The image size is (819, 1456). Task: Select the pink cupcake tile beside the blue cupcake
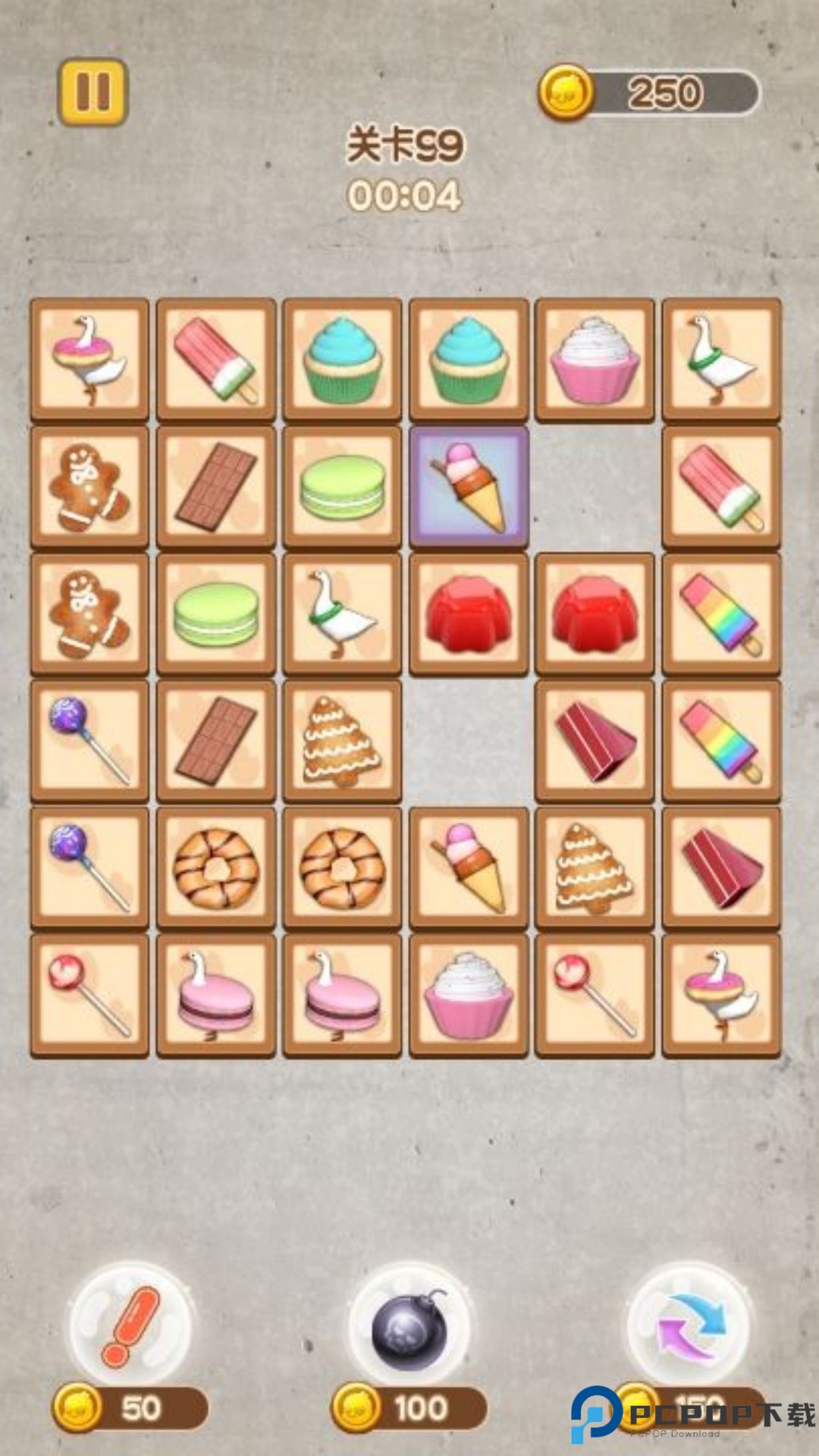(595, 359)
